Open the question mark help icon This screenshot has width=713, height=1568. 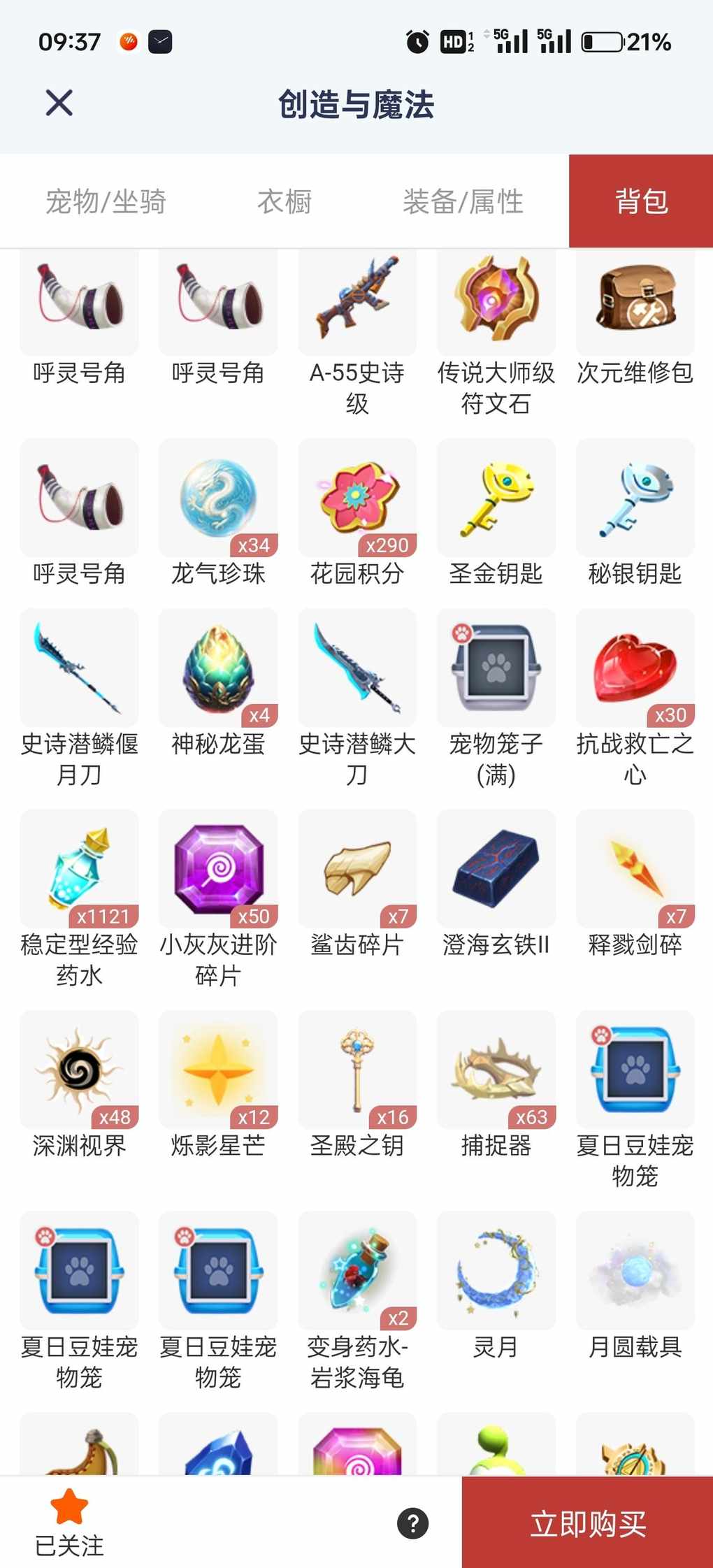pyautogui.click(x=412, y=1523)
